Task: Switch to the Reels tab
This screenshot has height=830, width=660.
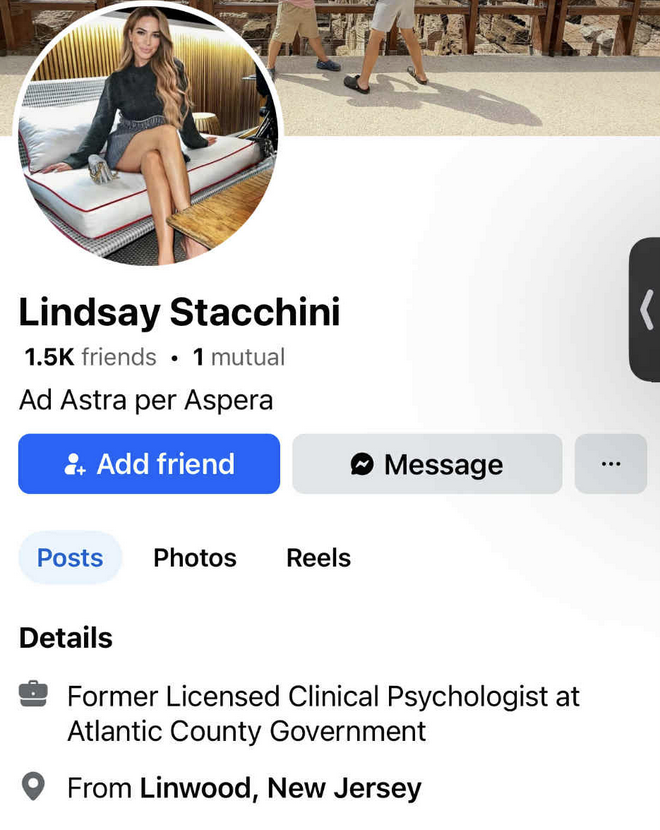Action: click(318, 558)
